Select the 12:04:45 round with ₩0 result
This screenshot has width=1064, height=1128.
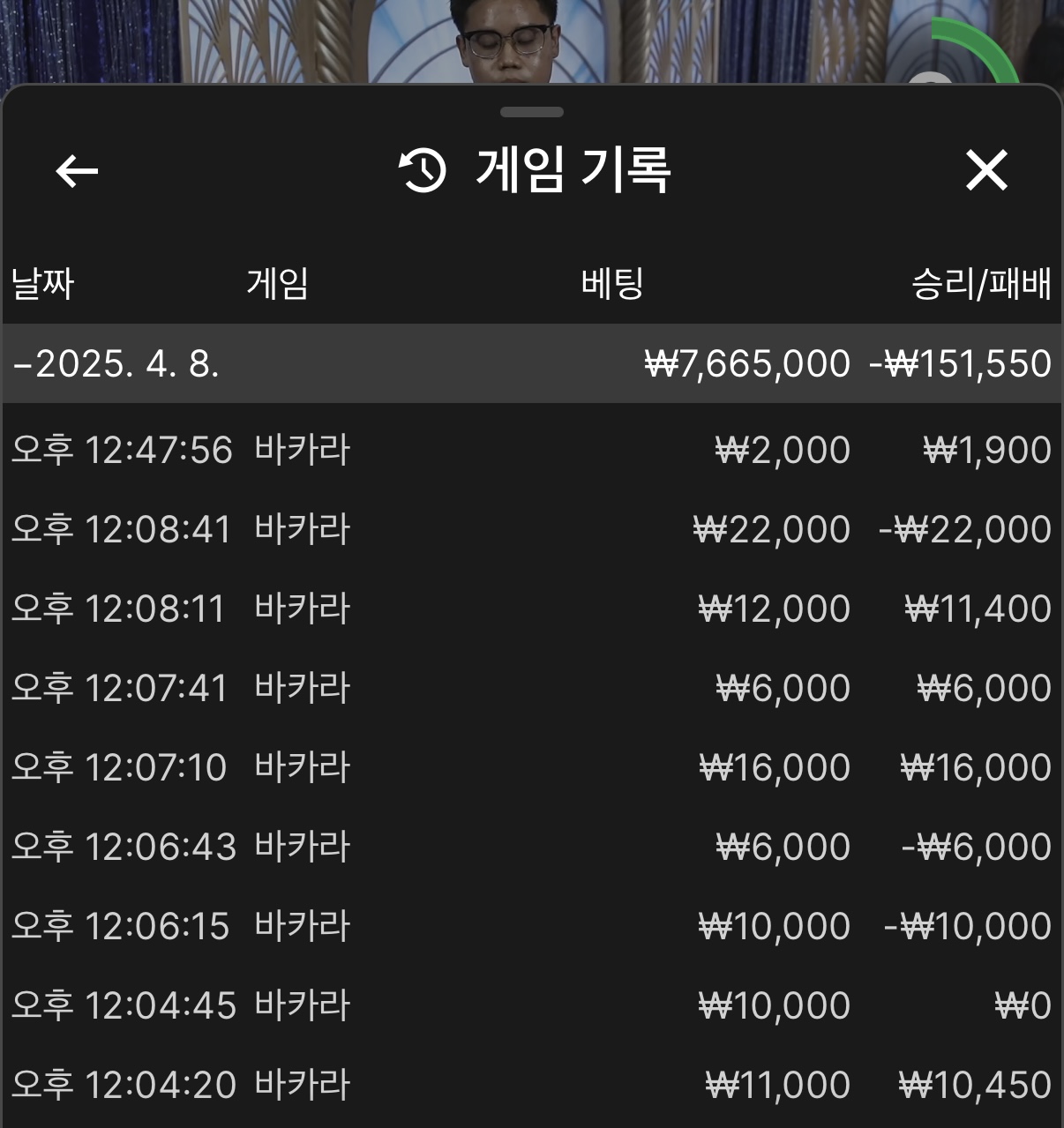(531, 1006)
